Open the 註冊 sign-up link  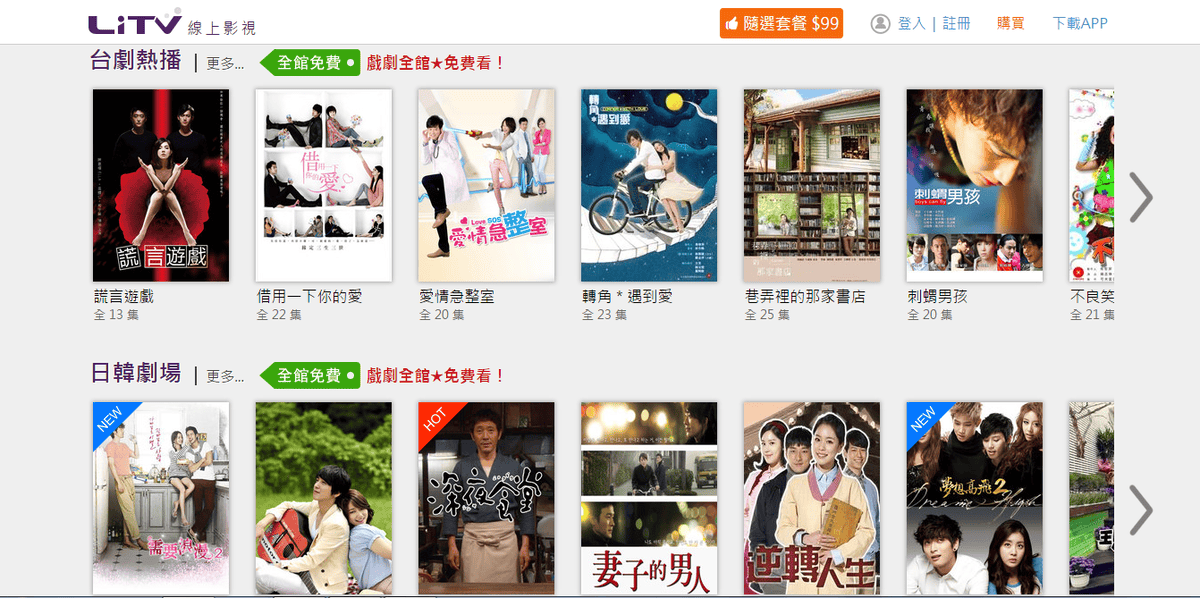coord(956,23)
